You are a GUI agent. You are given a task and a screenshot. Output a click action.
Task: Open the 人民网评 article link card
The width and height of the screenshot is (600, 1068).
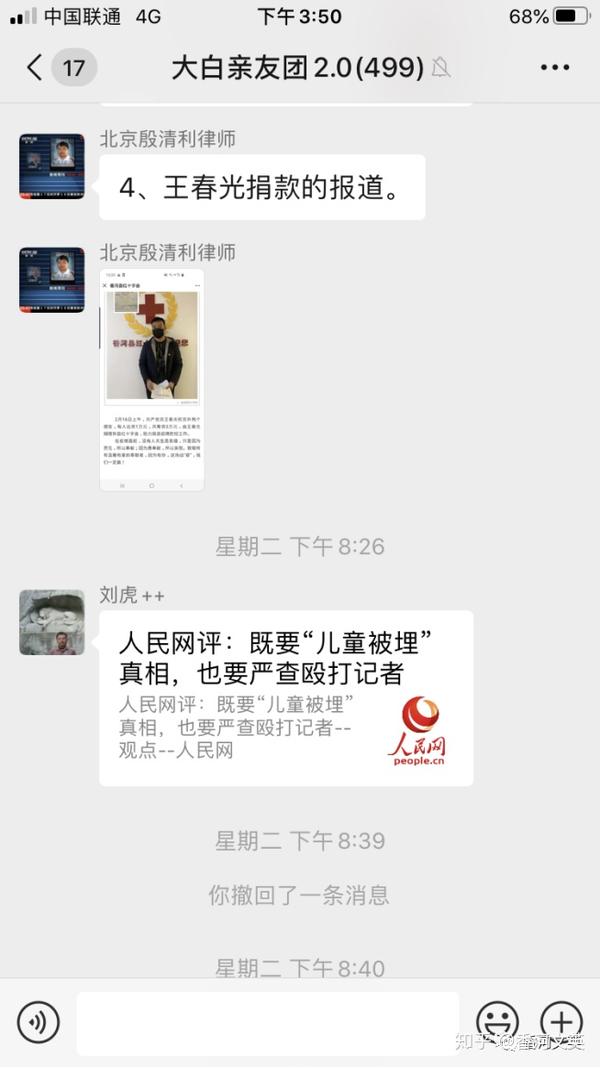click(286, 698)
